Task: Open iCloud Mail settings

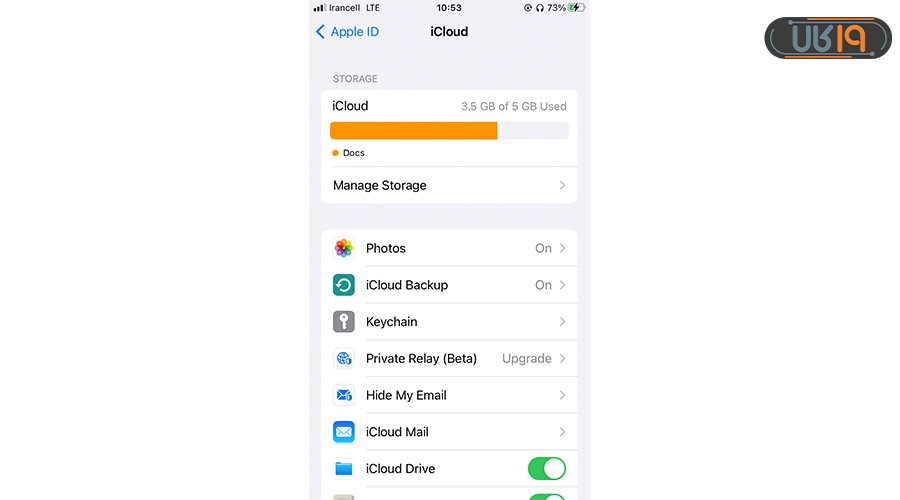Action: (449, 432)
